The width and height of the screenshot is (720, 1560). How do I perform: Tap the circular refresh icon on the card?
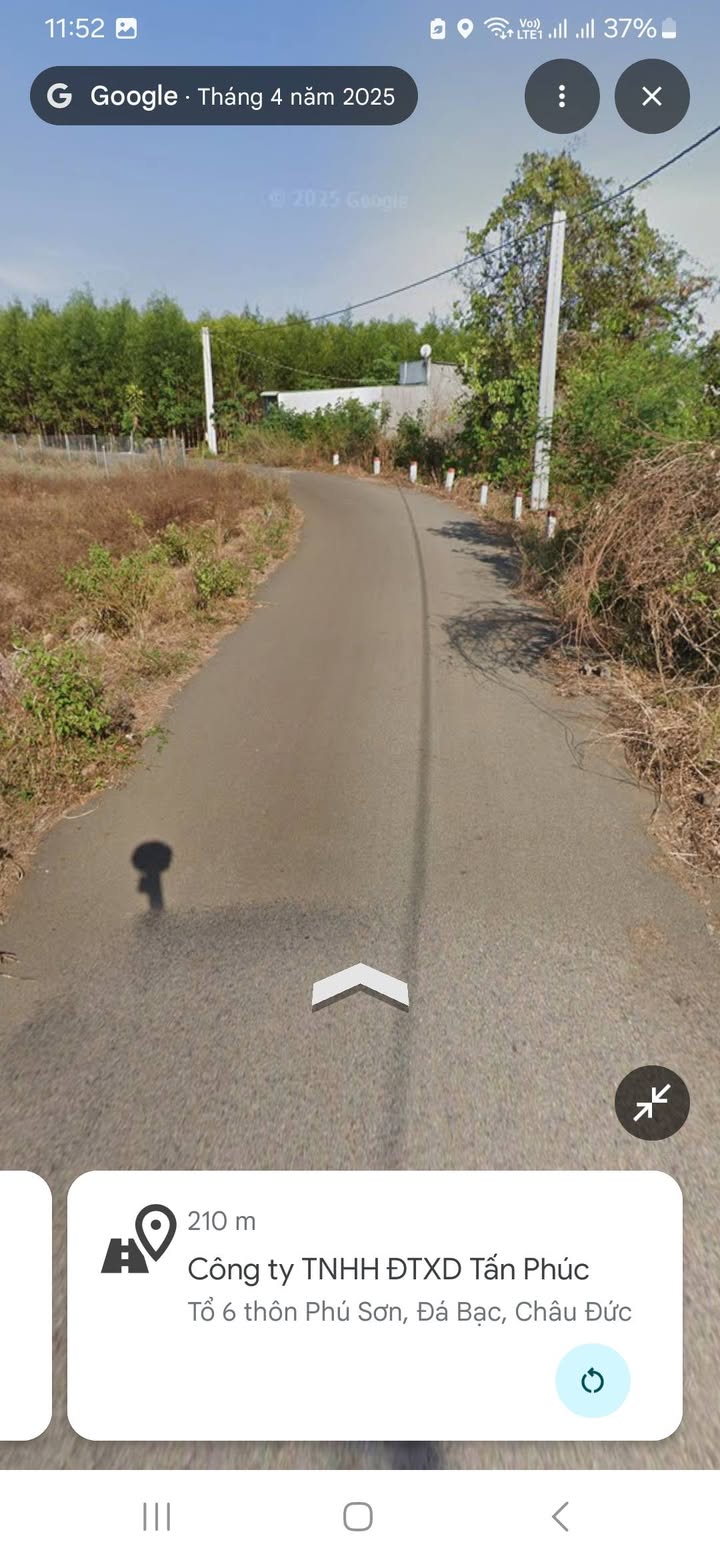tap(593, 1381)
